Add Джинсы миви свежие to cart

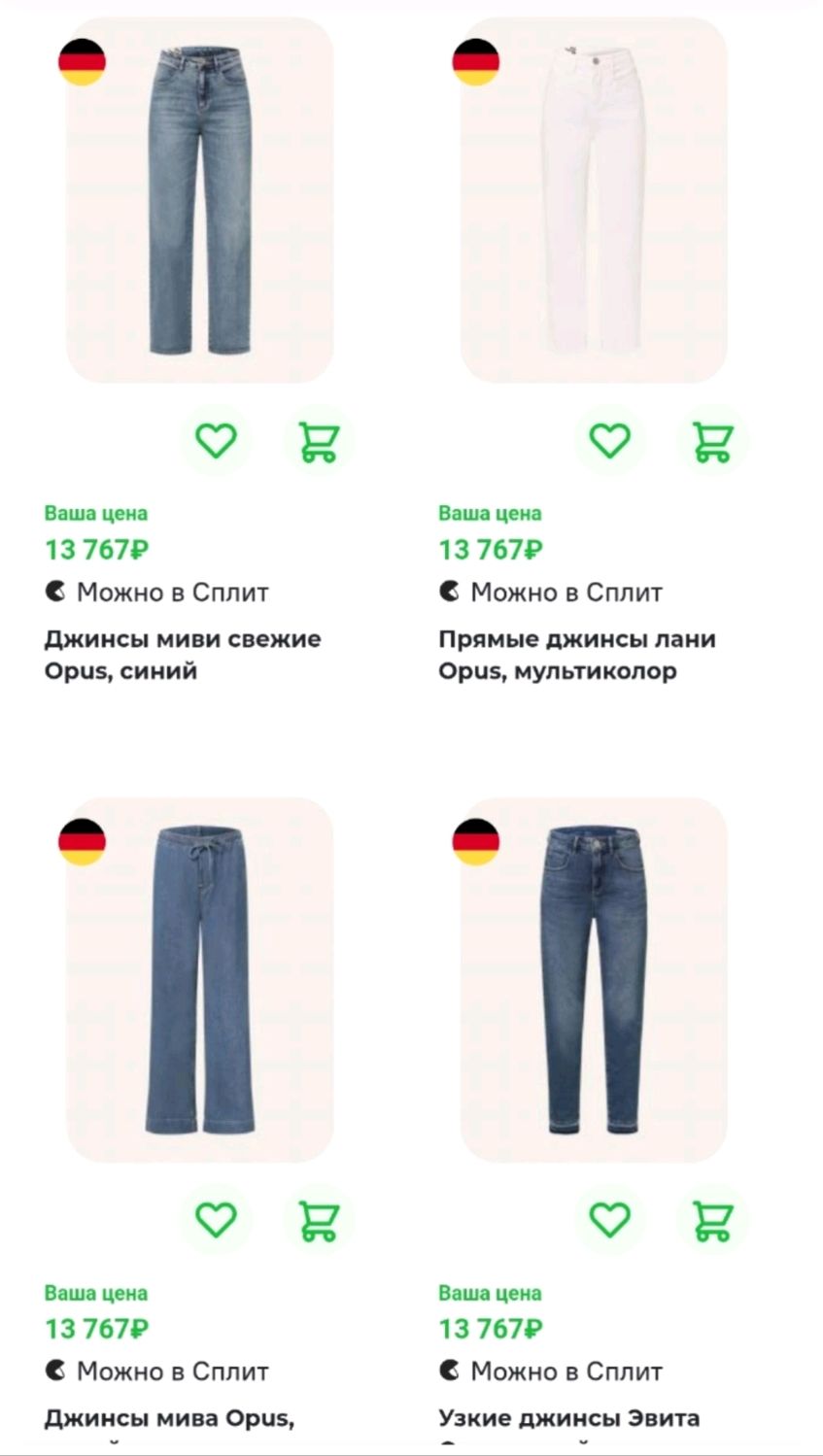click(319, 441)
